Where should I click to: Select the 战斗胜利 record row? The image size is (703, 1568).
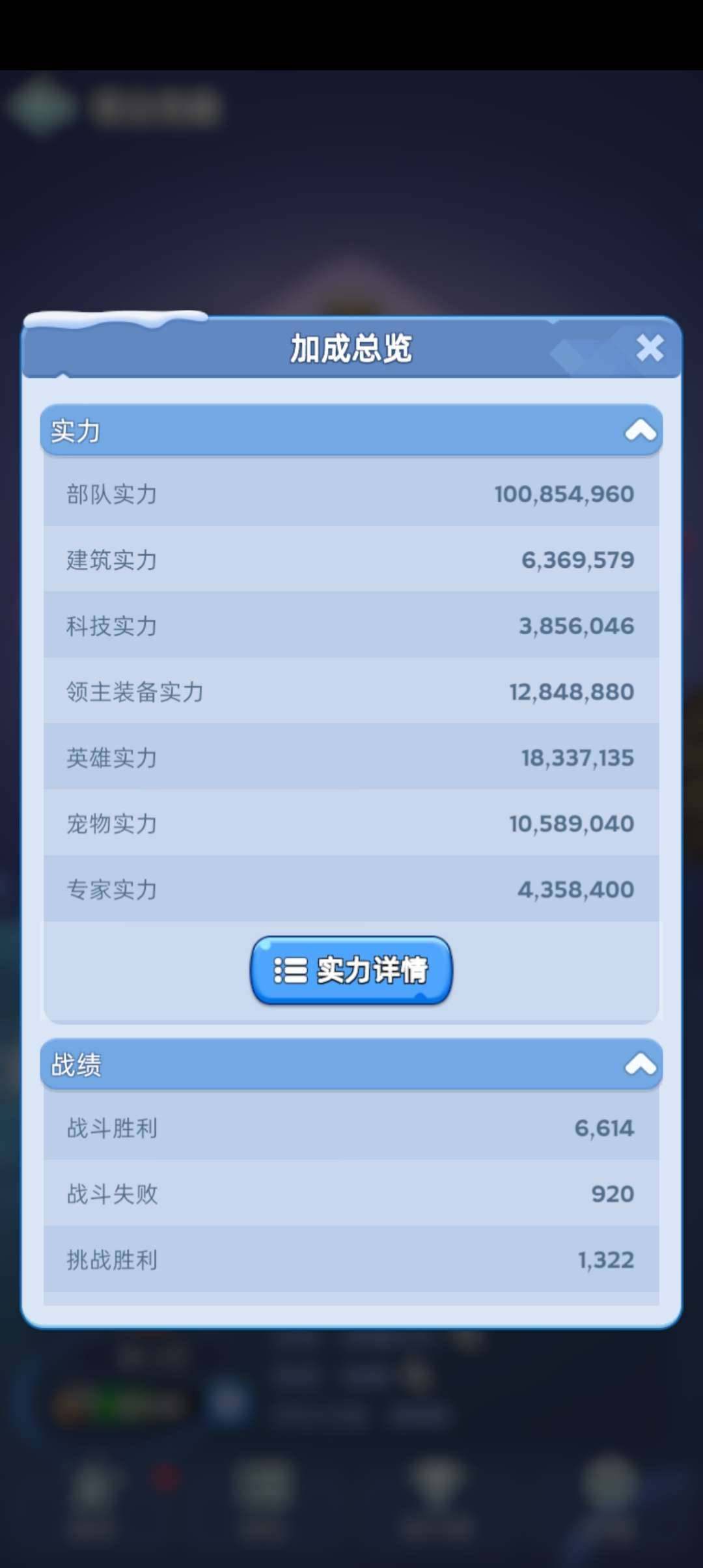click(x=350, y=1127)
